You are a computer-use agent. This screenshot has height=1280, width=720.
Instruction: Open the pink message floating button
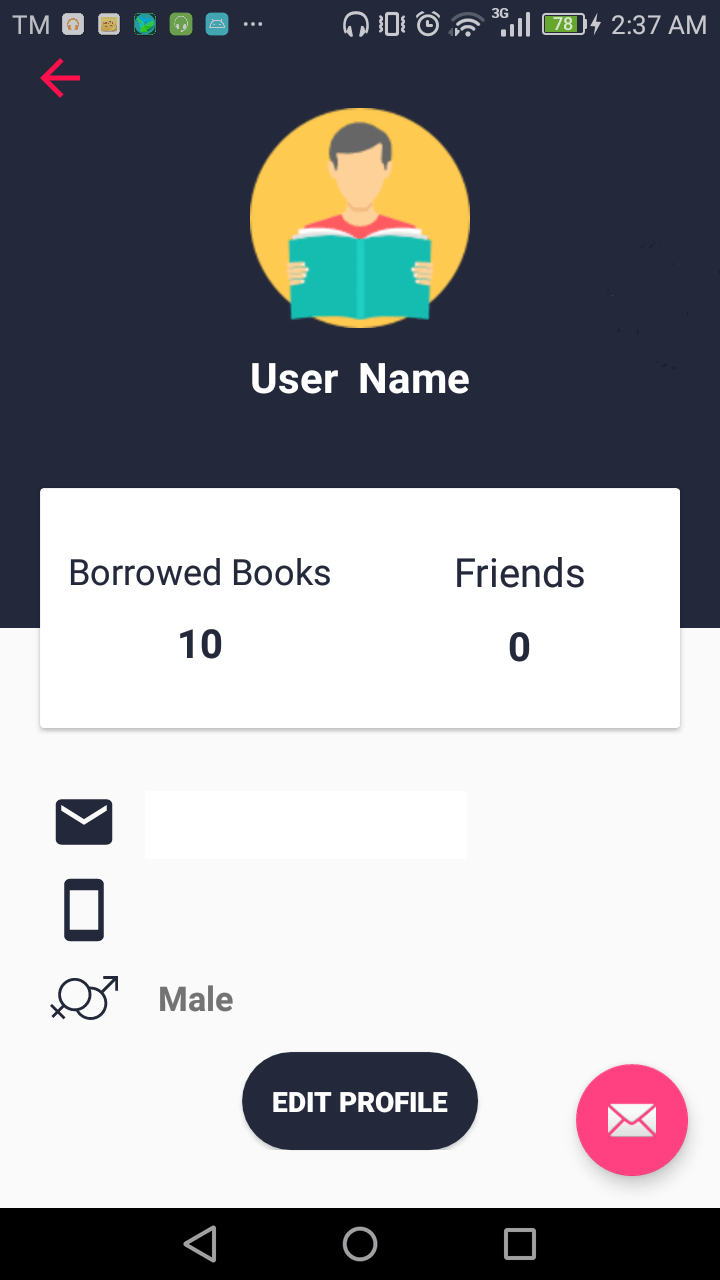point(631,1120)
